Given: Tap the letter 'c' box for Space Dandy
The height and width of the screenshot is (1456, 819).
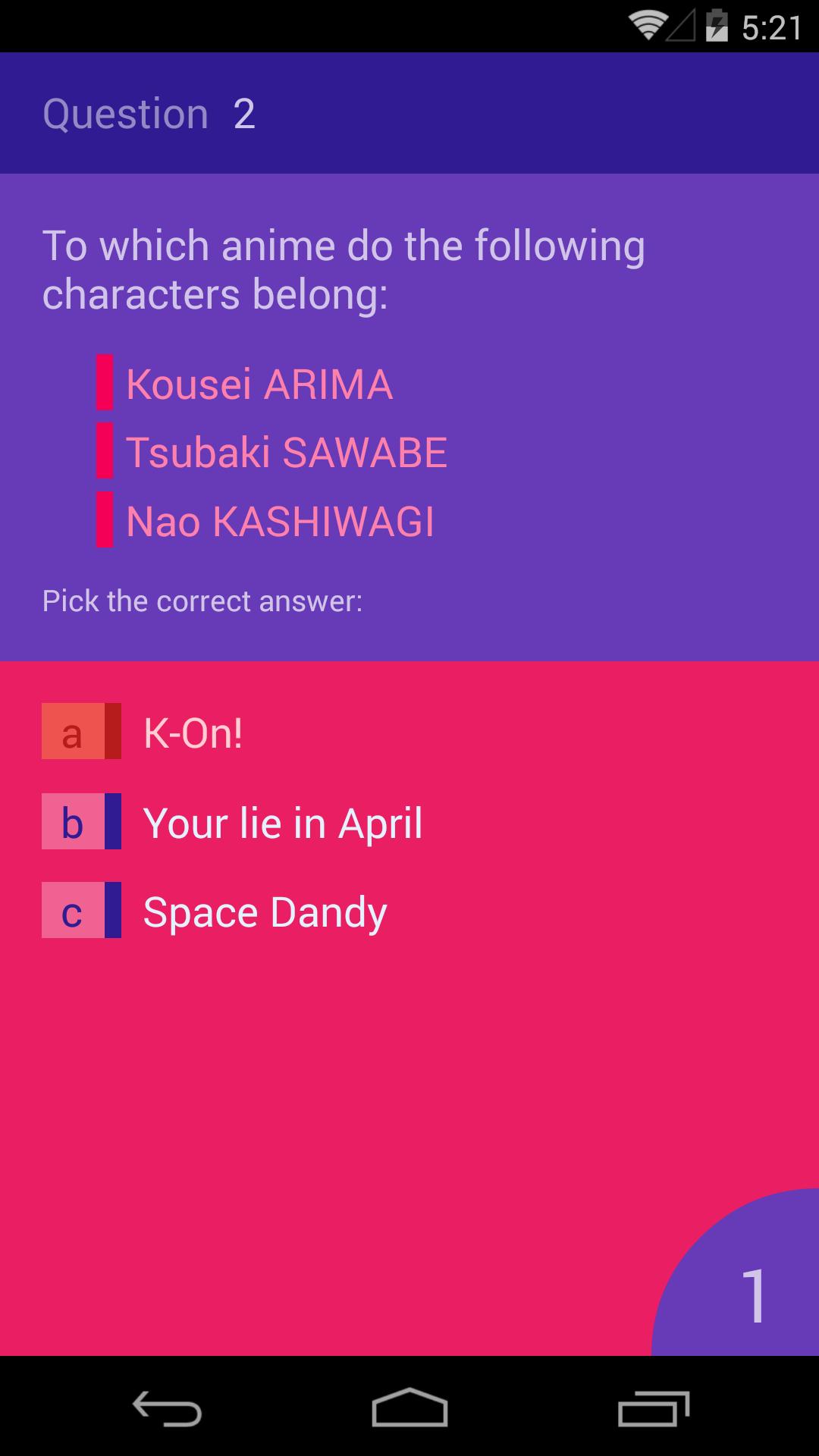Looking at the screenshot, I should (x=72, y=912).
